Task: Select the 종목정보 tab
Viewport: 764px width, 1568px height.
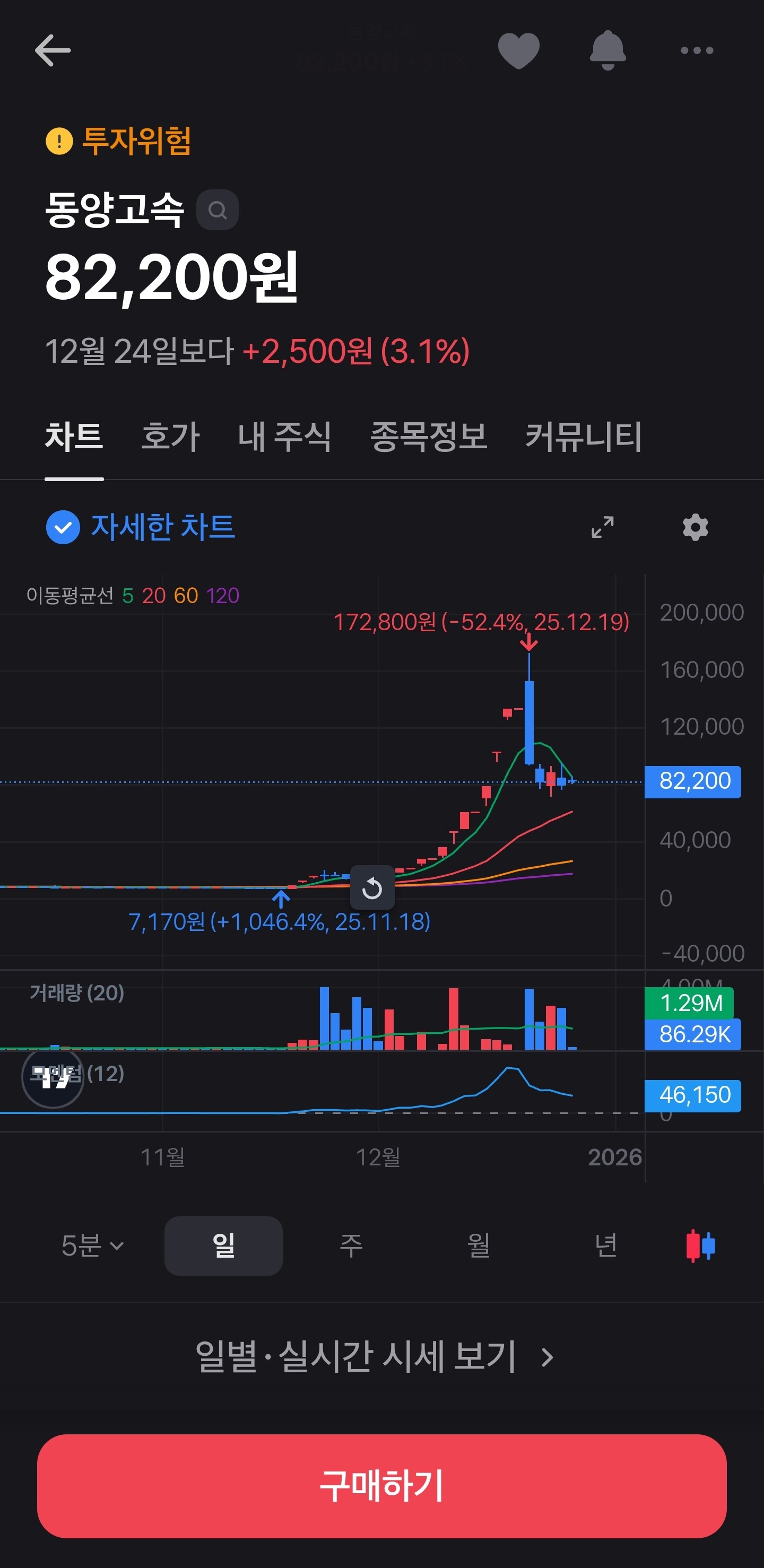Action: pos(429,437)
